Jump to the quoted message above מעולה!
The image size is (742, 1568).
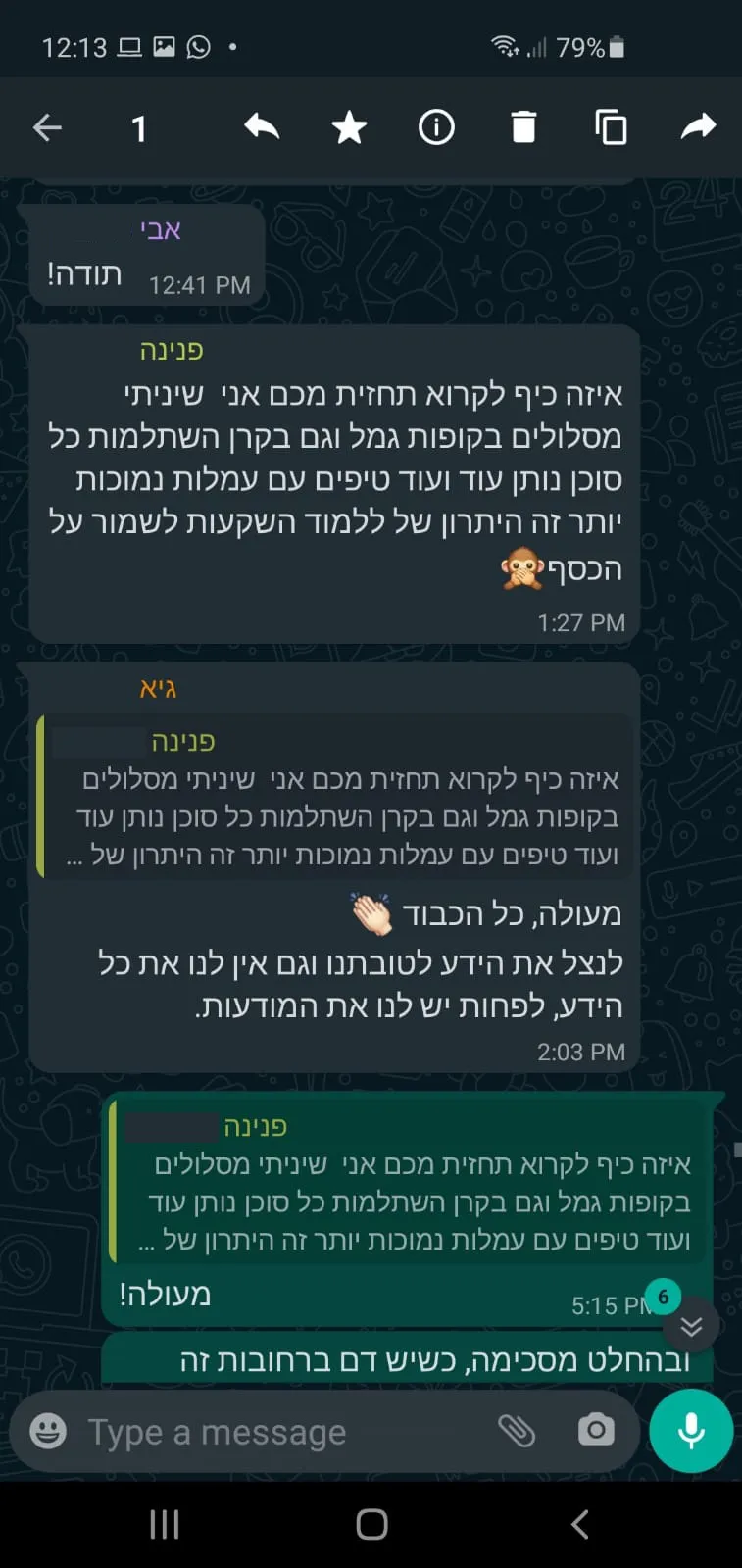[x=412, y=1183]
